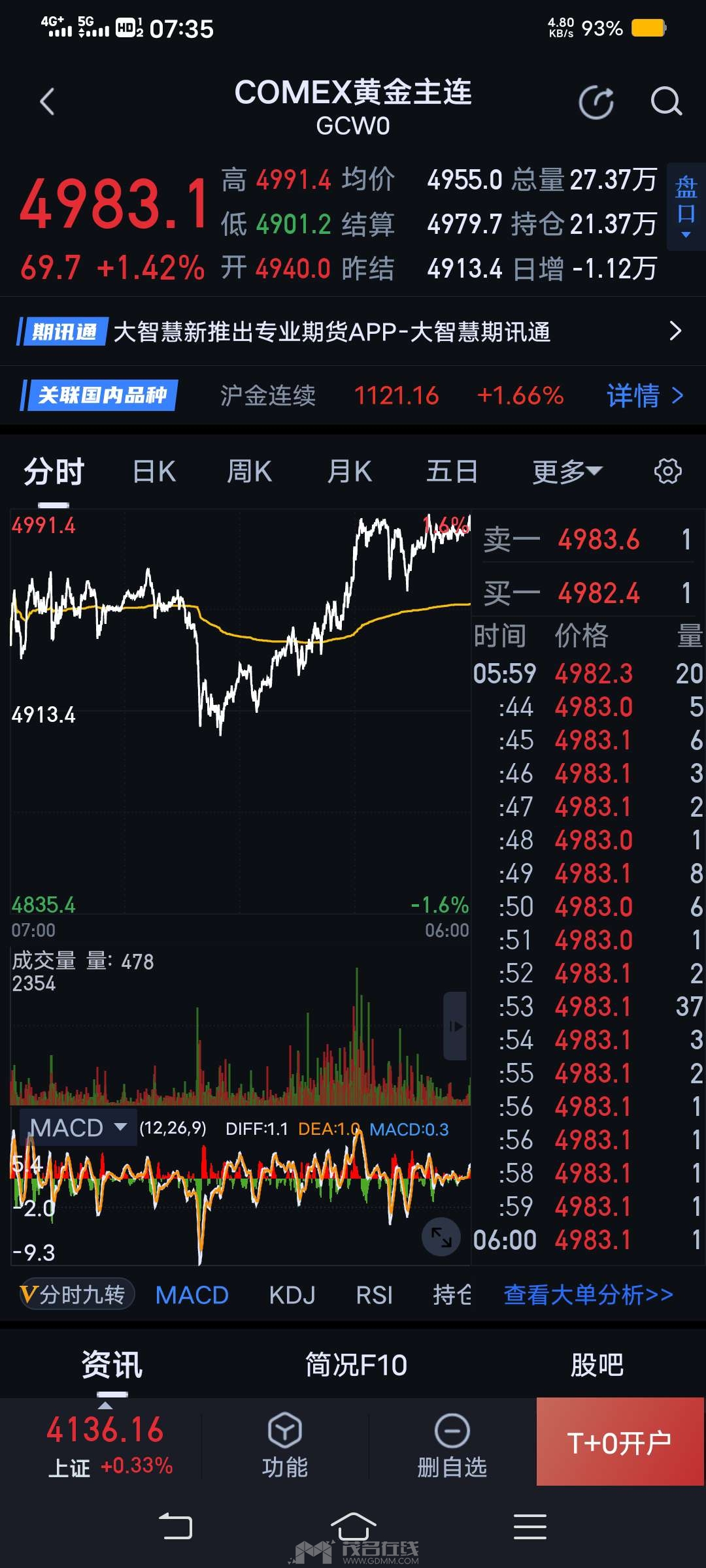The width and height of the screenshot is (706, 1568).
Task: Refresh the COMEX gold quote
Action: coord(596,103)
